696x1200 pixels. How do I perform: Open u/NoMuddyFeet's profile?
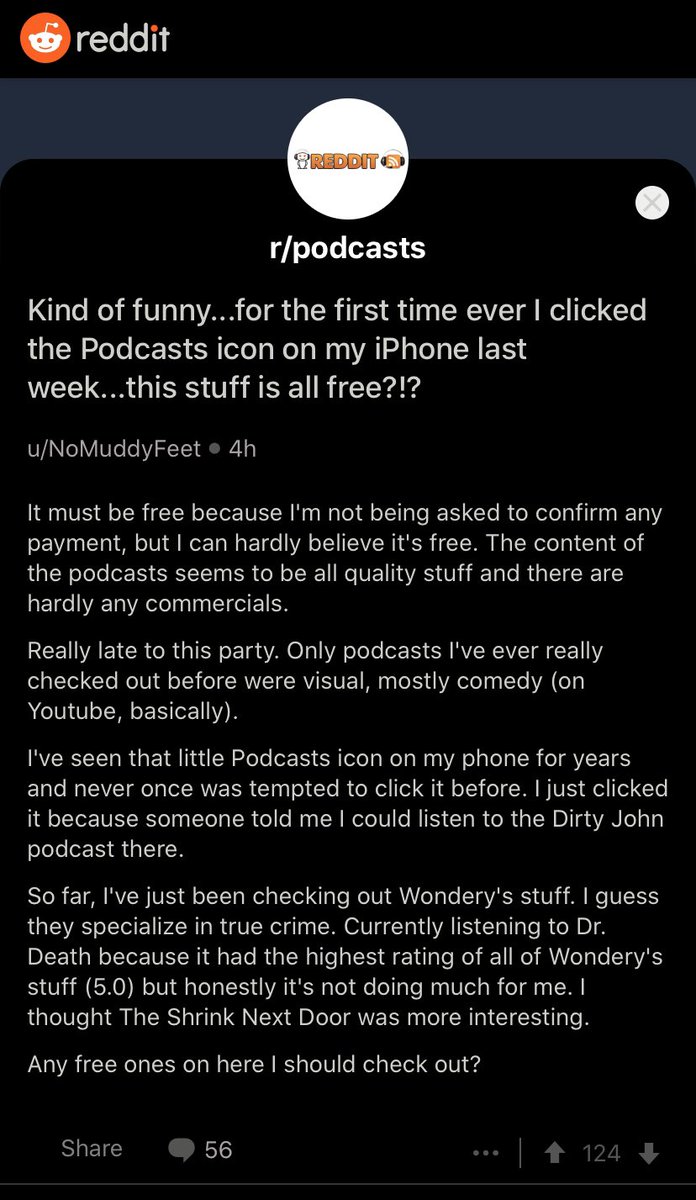pyautogui.click(x=114, y=449)
